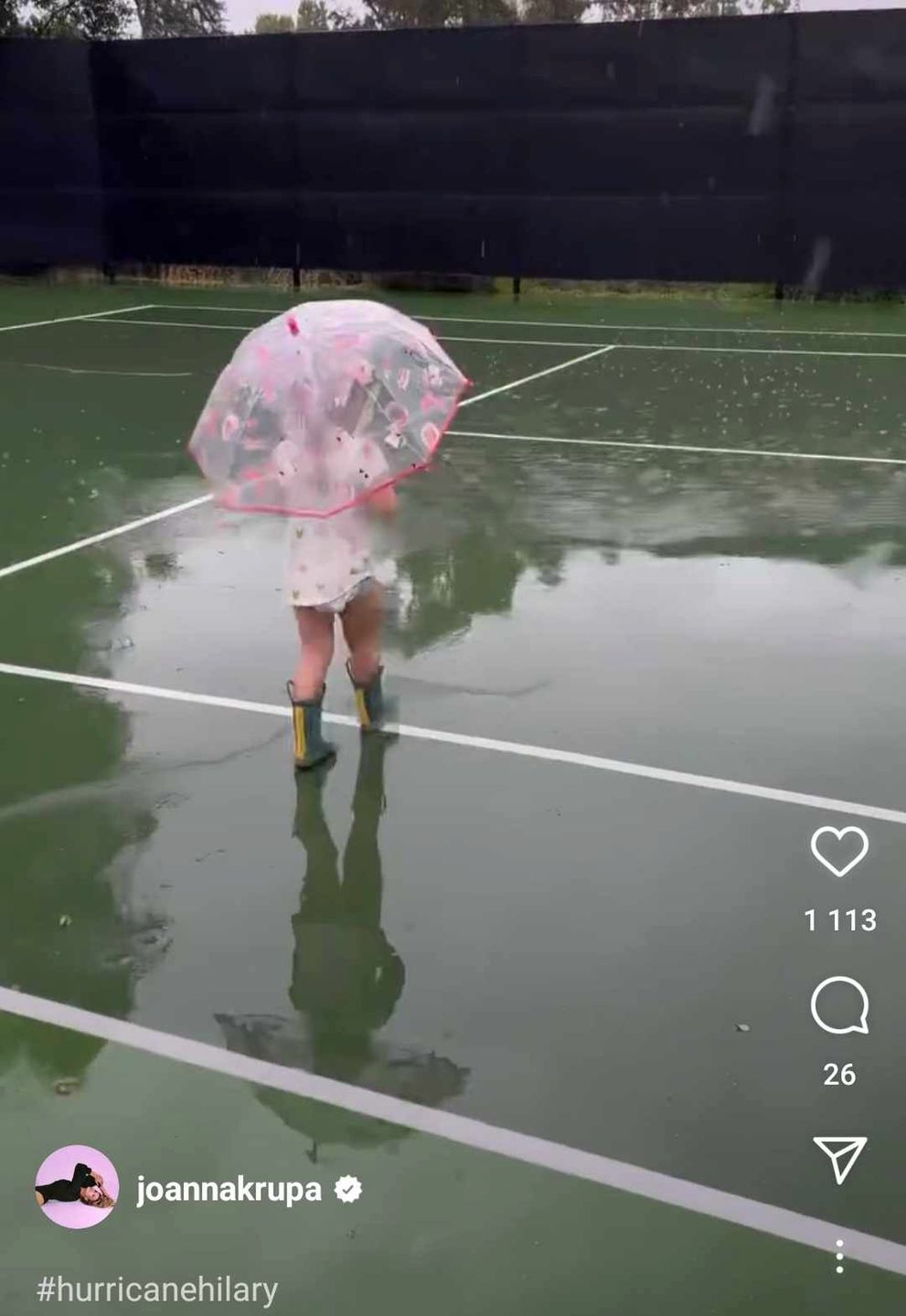Share the reel via paper plane icon
The height and width of the screenshot is (1316, 906).
pyautogui.click(x=838, y=1160)
